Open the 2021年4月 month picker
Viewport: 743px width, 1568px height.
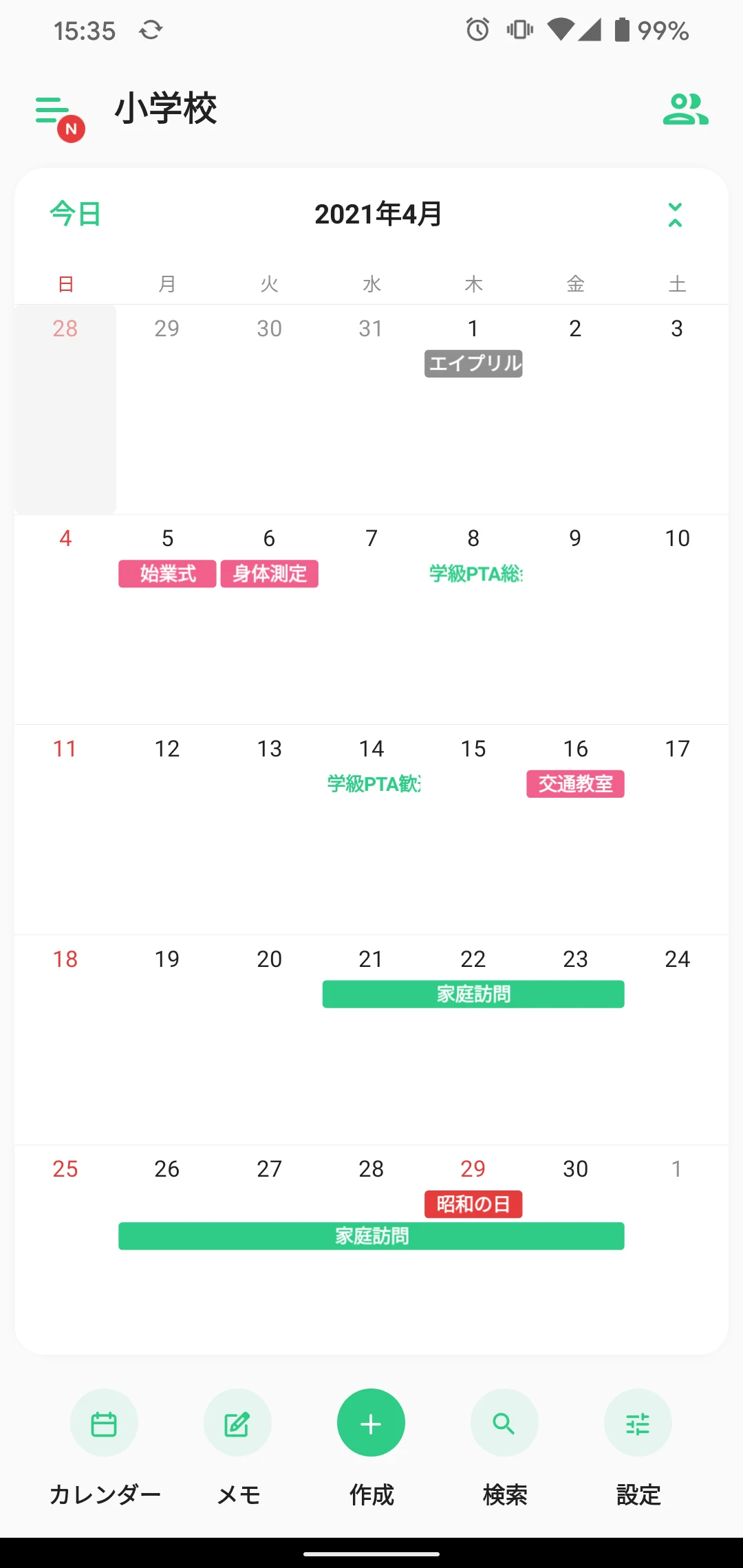click(x=378, y=214)
